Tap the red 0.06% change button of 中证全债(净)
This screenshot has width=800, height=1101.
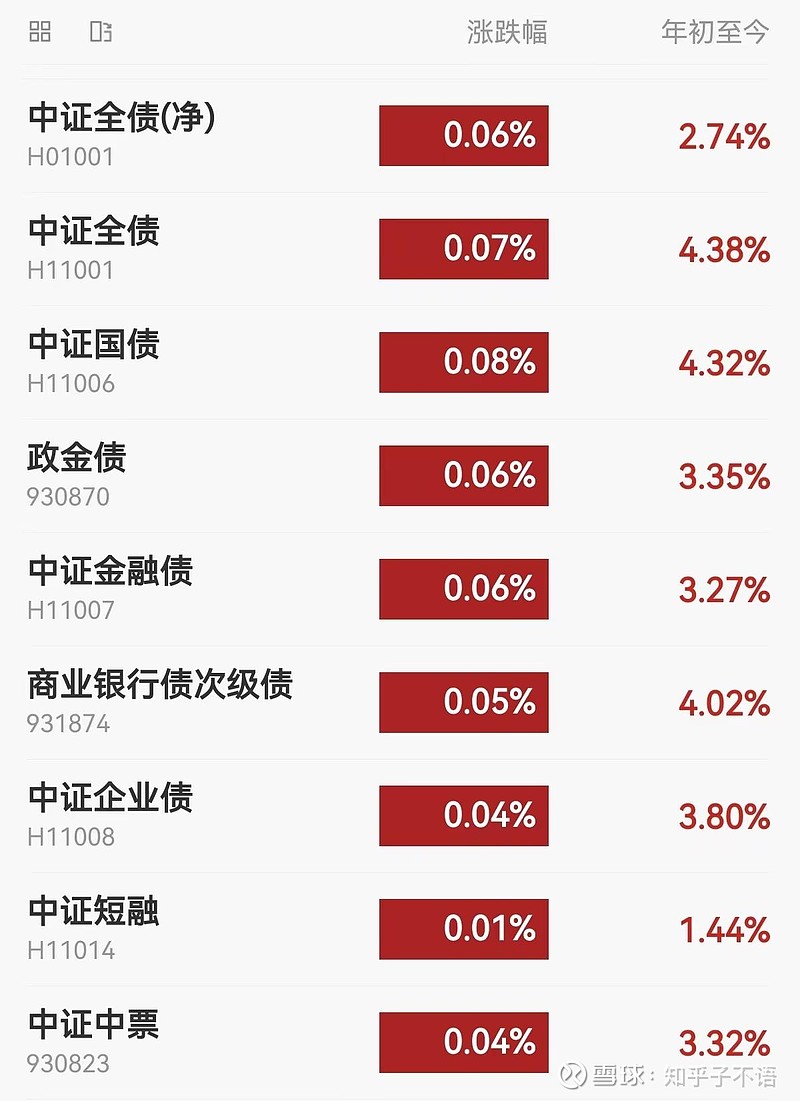pyautogui.click(x=462, y=135)
